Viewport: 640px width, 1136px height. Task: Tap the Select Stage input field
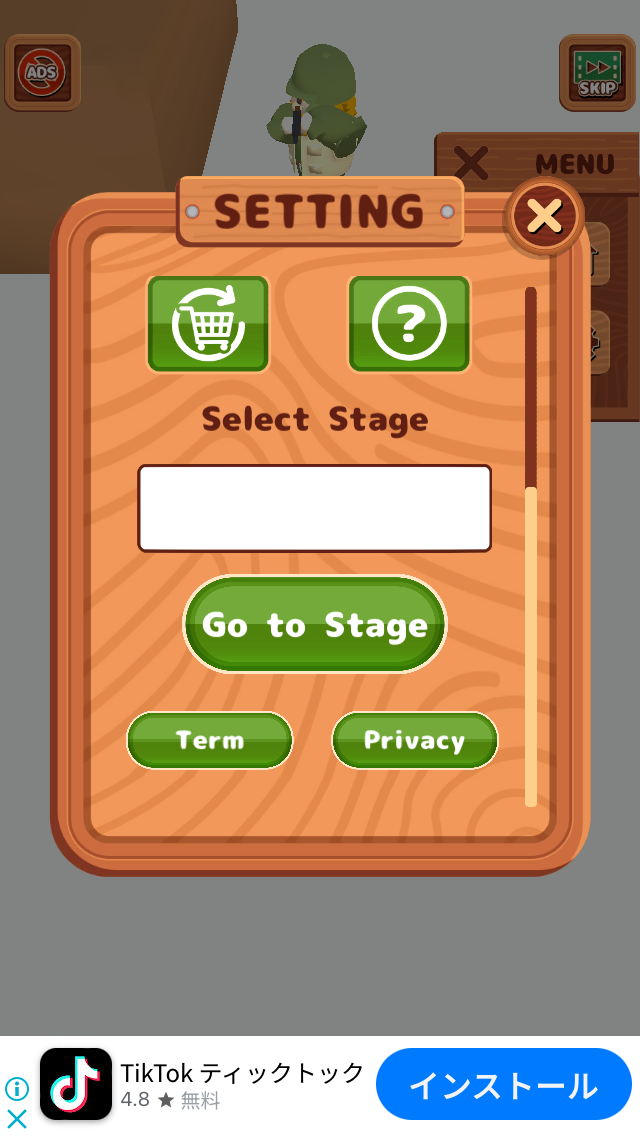(x=314, y=508)
